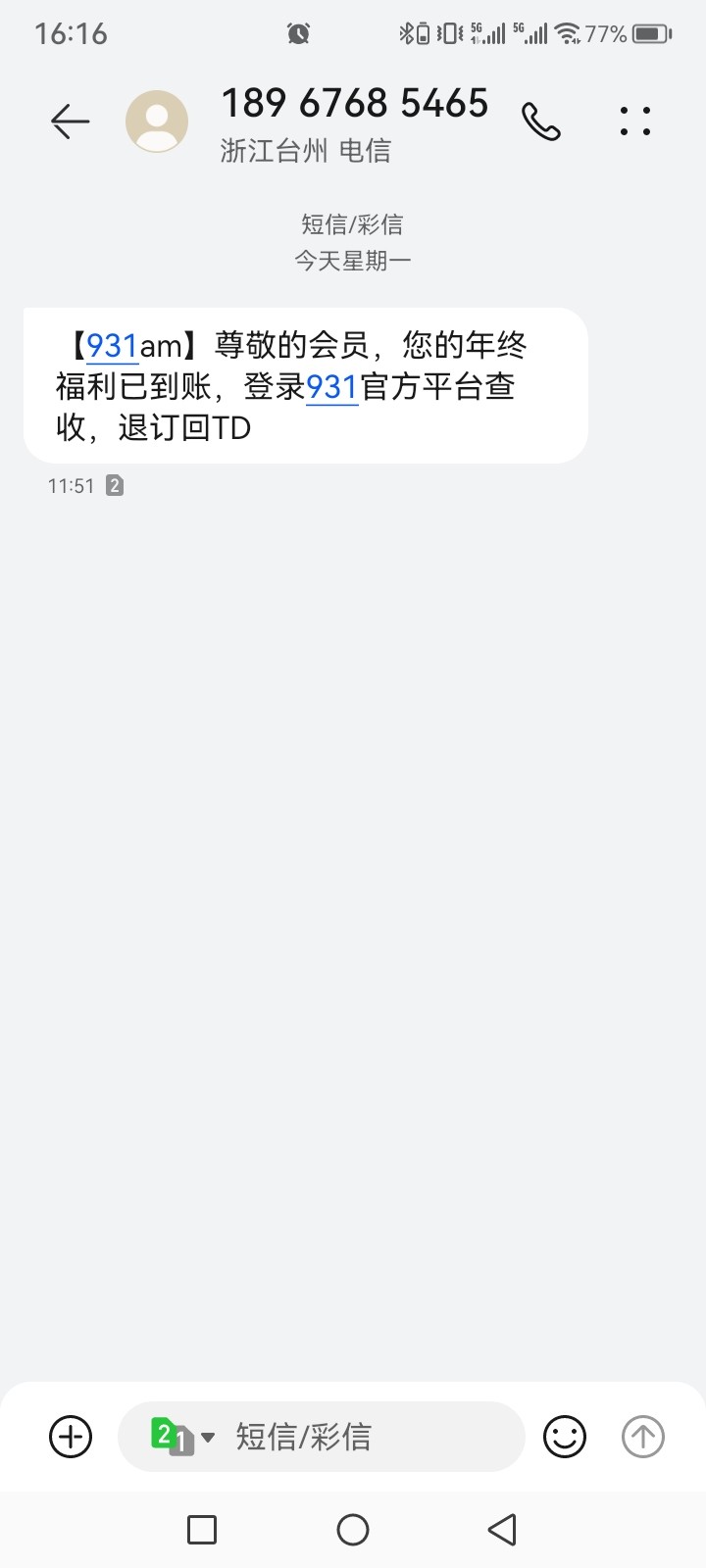This screenshot has height=1568, width=706.
Task: Open system recent apps
Action: pyautogui.click(x=202, y=1530)
